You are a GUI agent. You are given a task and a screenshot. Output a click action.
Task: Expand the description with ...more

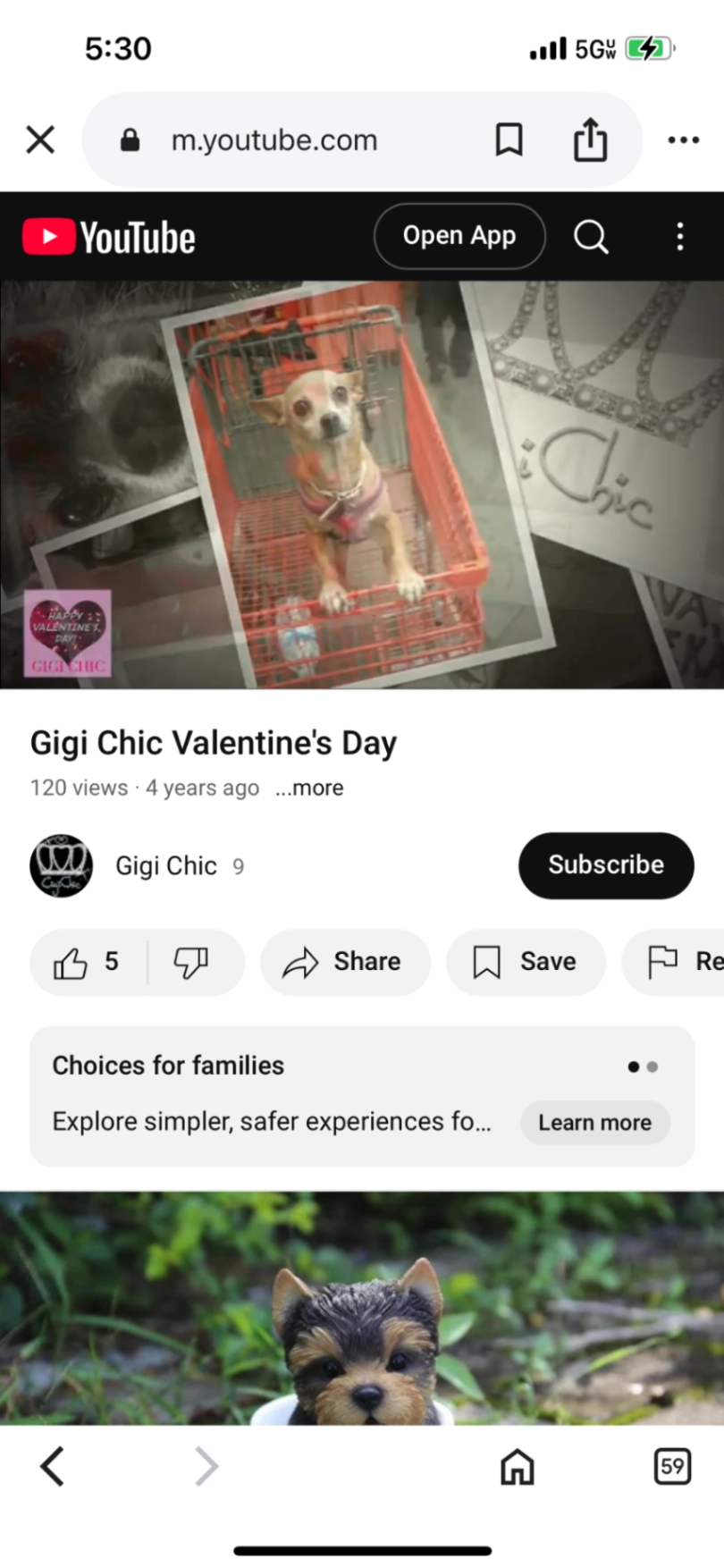point(309,788)
